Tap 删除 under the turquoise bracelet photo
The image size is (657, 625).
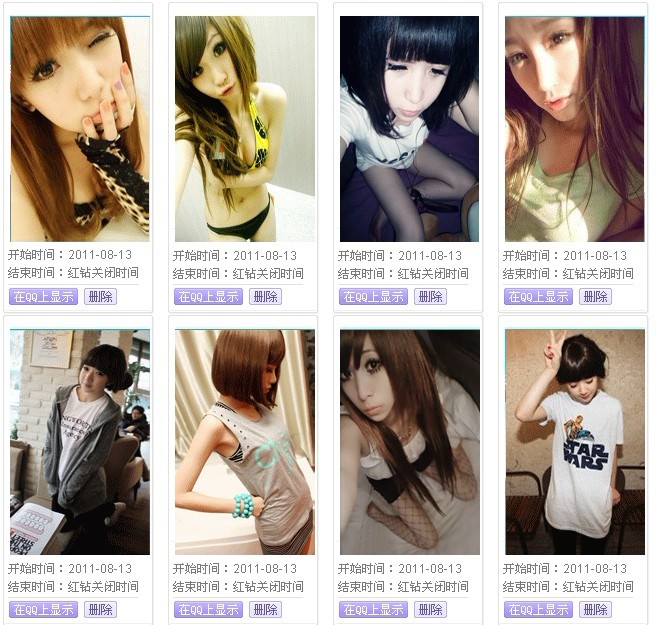pyautogui.click(x=265, y=609)
